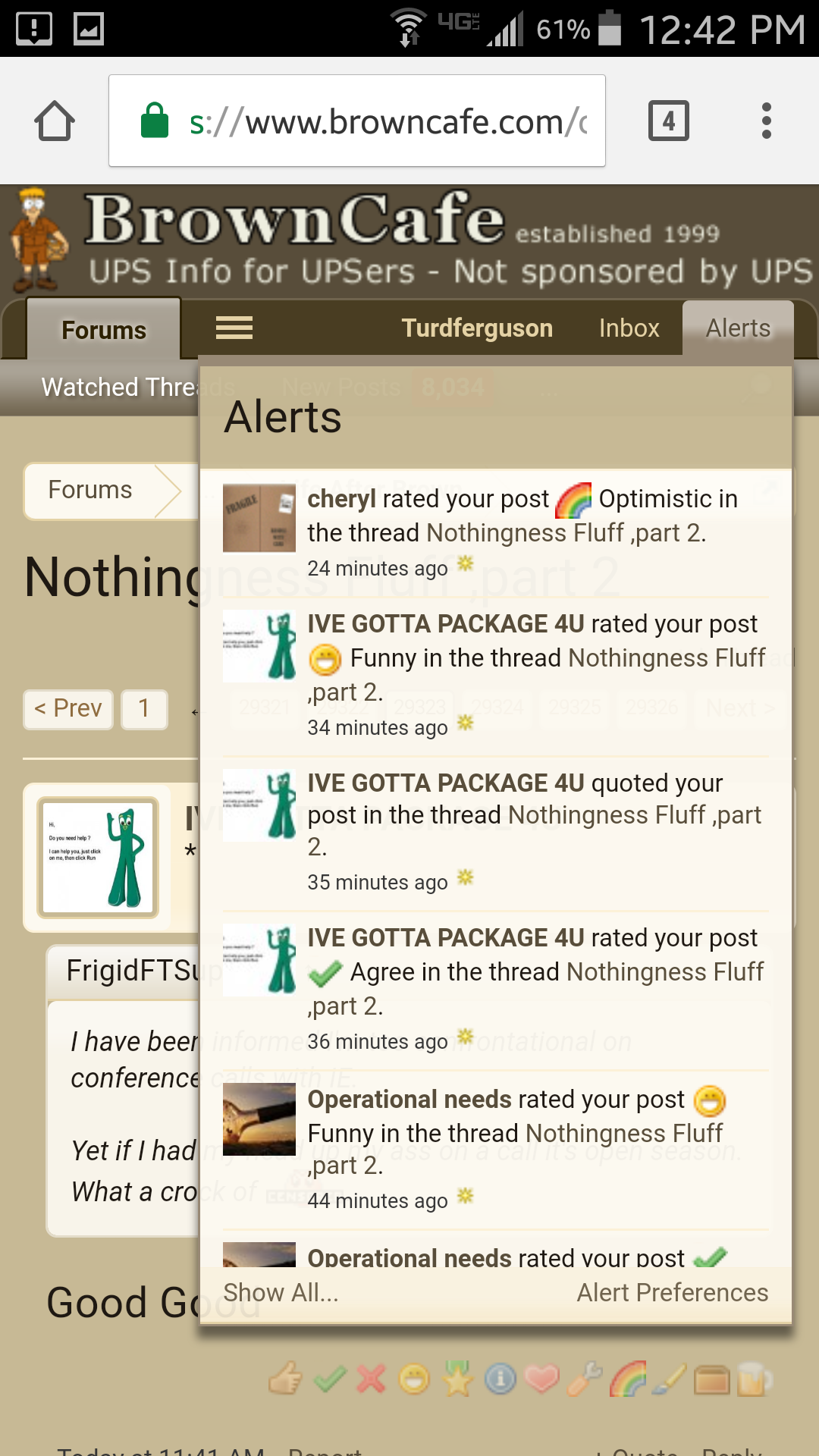Open Operational needs' Funny rating alert
The image size is (819, 1456).
click(496, 1148)
